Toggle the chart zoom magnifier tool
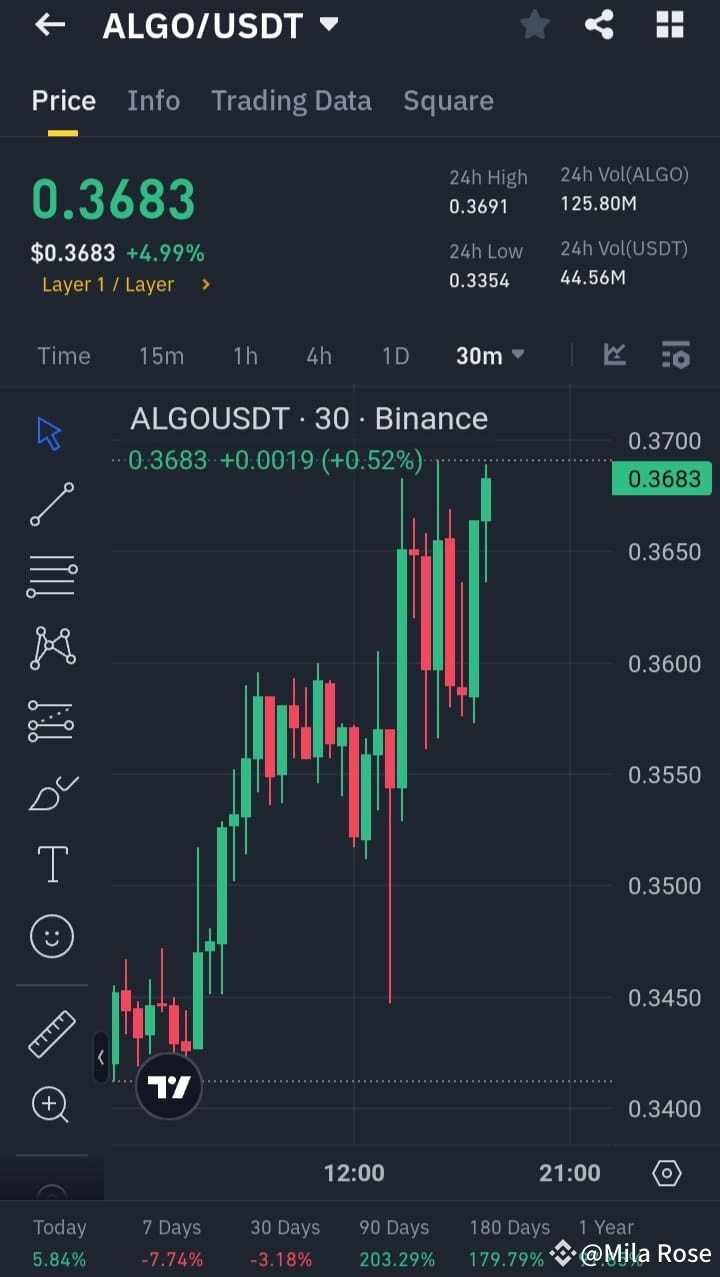The image size is (720, 1277). [x=50, y=1104]
